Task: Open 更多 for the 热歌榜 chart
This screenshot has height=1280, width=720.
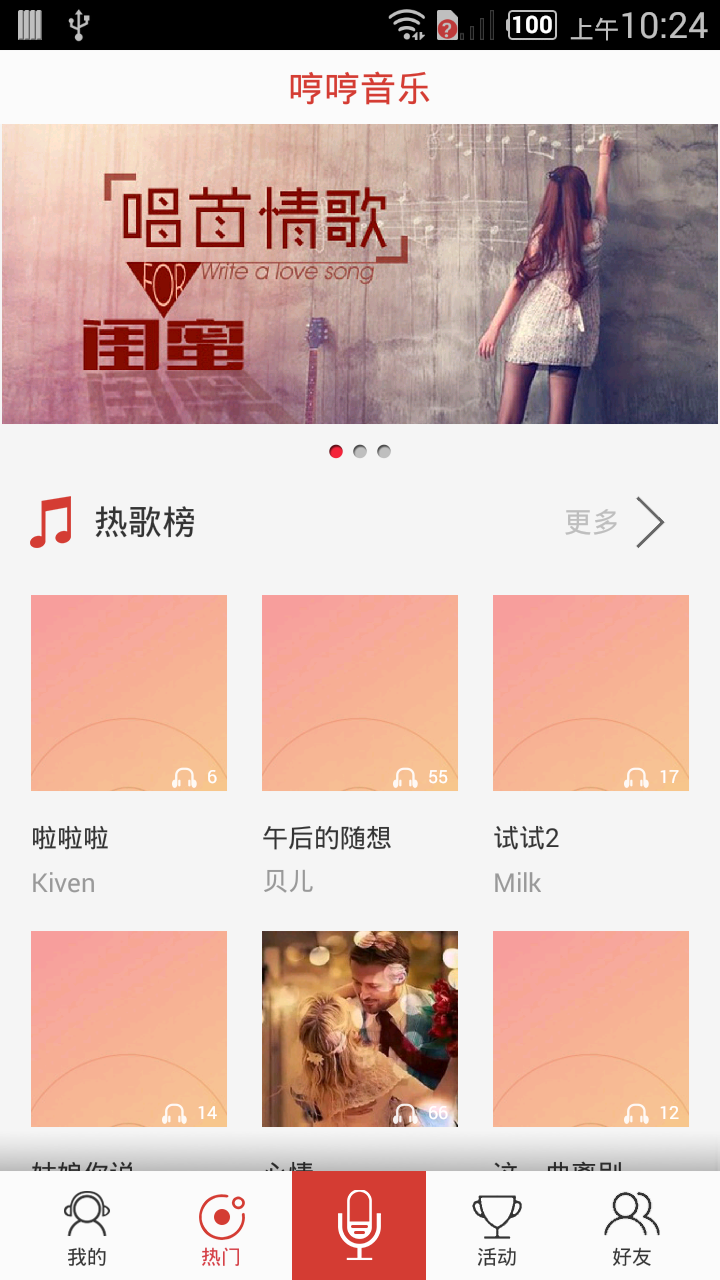Action: 614,522
